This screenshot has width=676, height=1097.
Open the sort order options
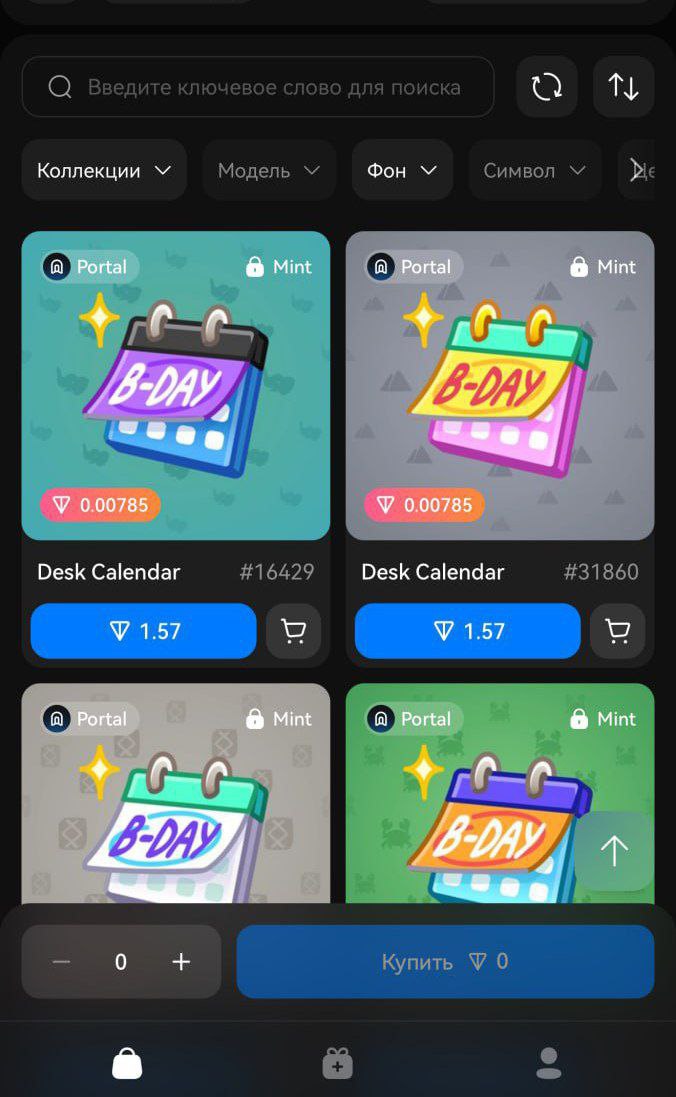click(623, 87)
